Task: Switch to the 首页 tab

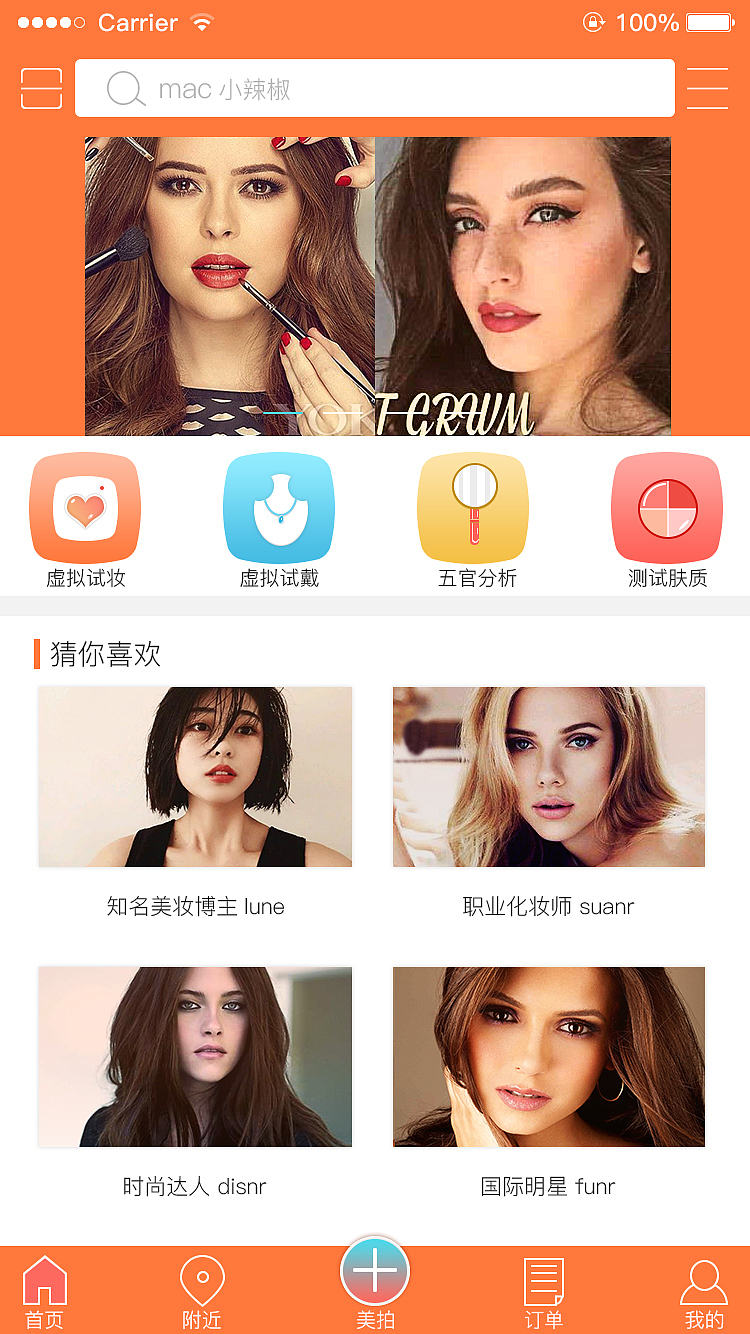Action: [x=45, y=1292]
